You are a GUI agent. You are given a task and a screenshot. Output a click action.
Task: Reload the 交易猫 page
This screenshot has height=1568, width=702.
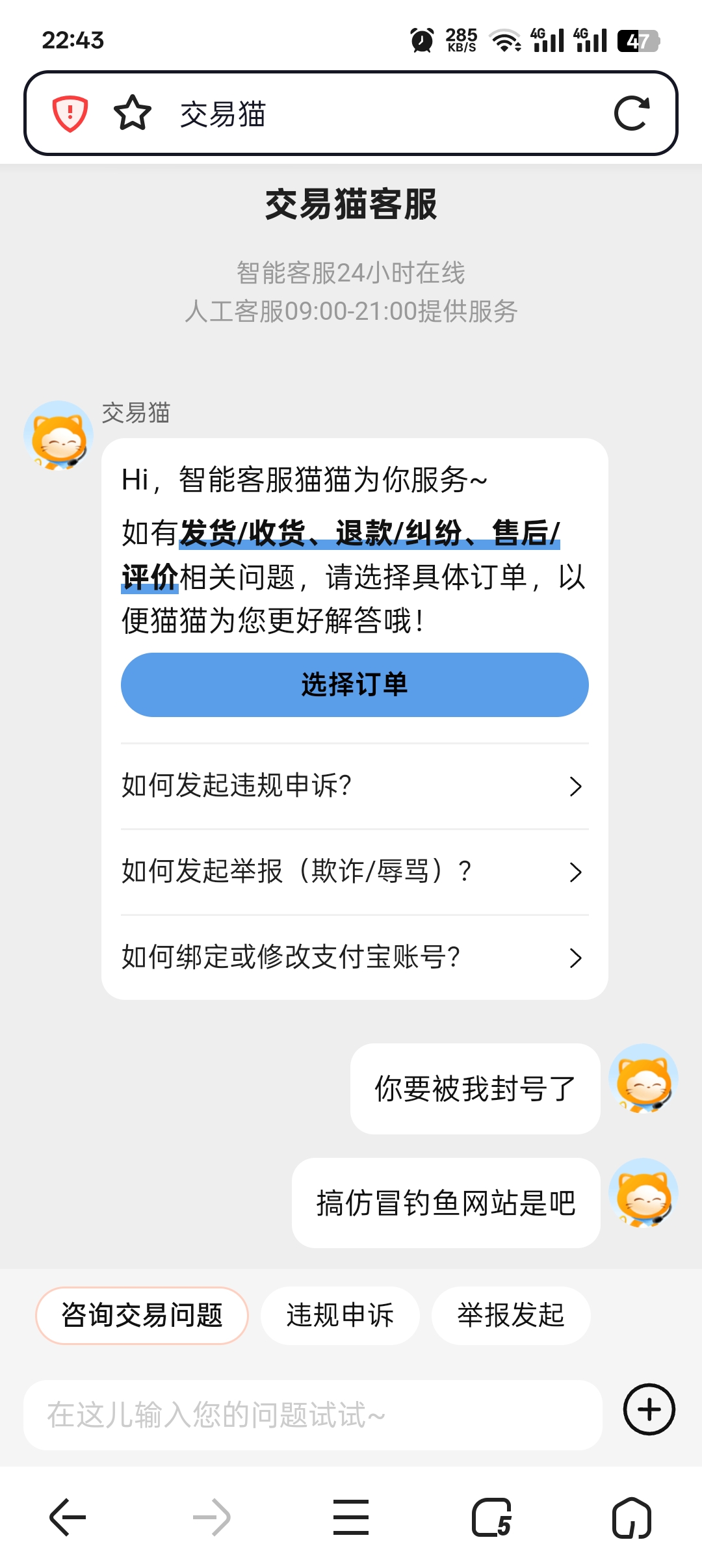[x=631, y=114]
